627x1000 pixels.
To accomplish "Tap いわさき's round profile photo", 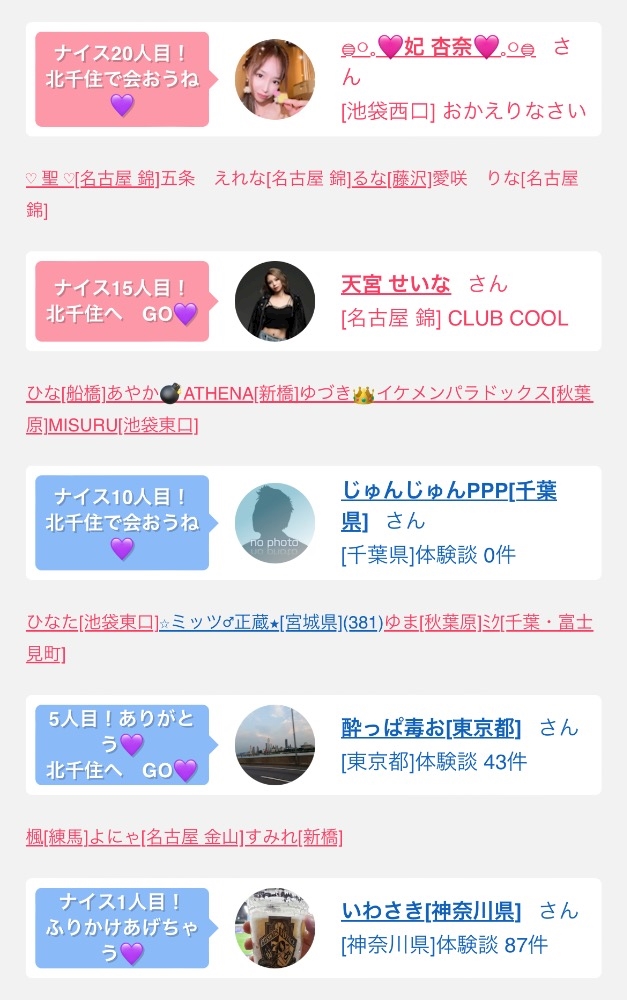I will (x=275, y=928).
